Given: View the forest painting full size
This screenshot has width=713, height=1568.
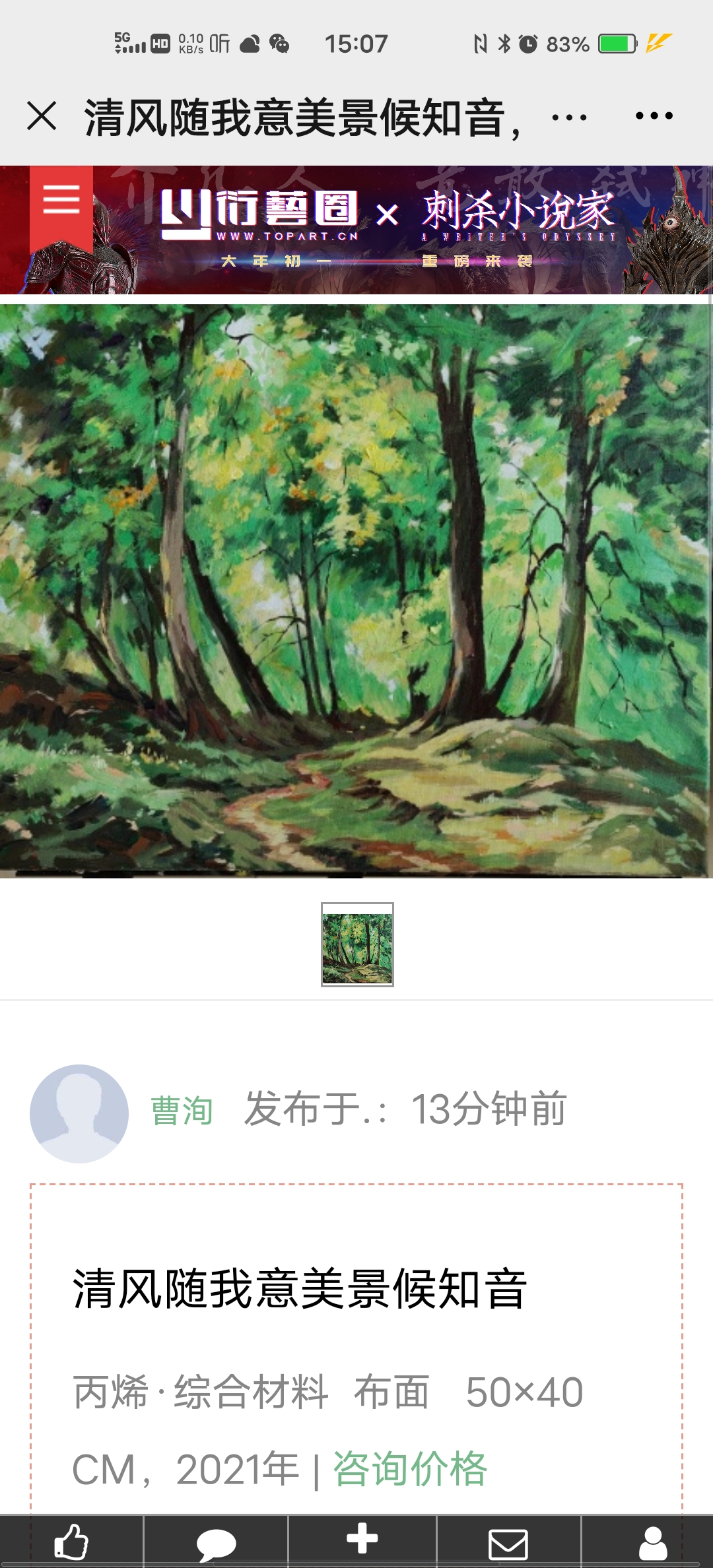Looking at the screenshot, I should pos(356,591).
